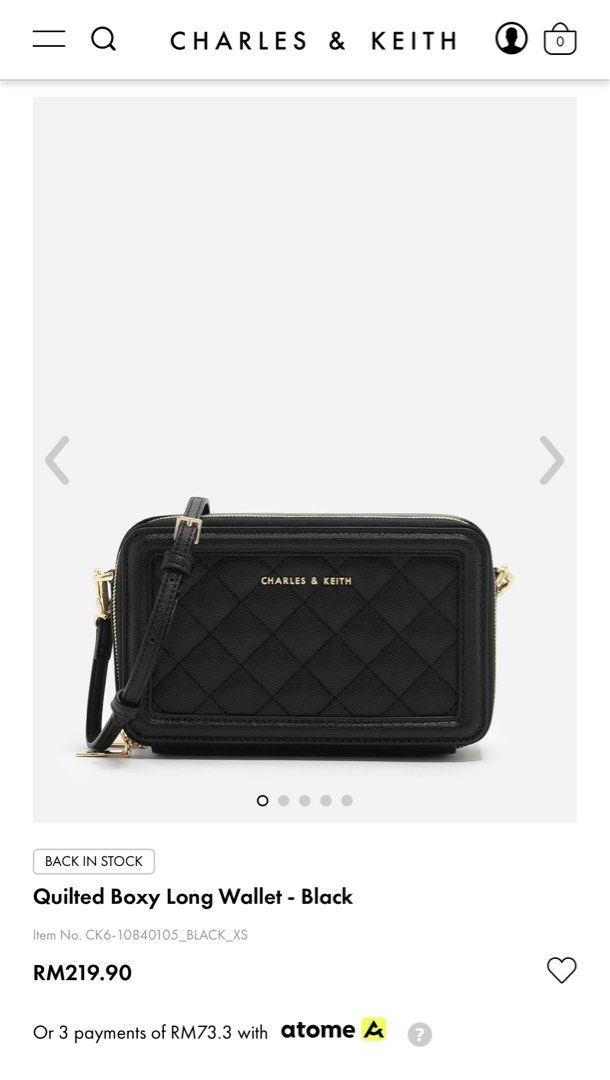The height and width of the screenshot is (1080, 610).
Task: Add wallet to wishlist with heart
Action: pyautogui.click(x=562, y=970)
